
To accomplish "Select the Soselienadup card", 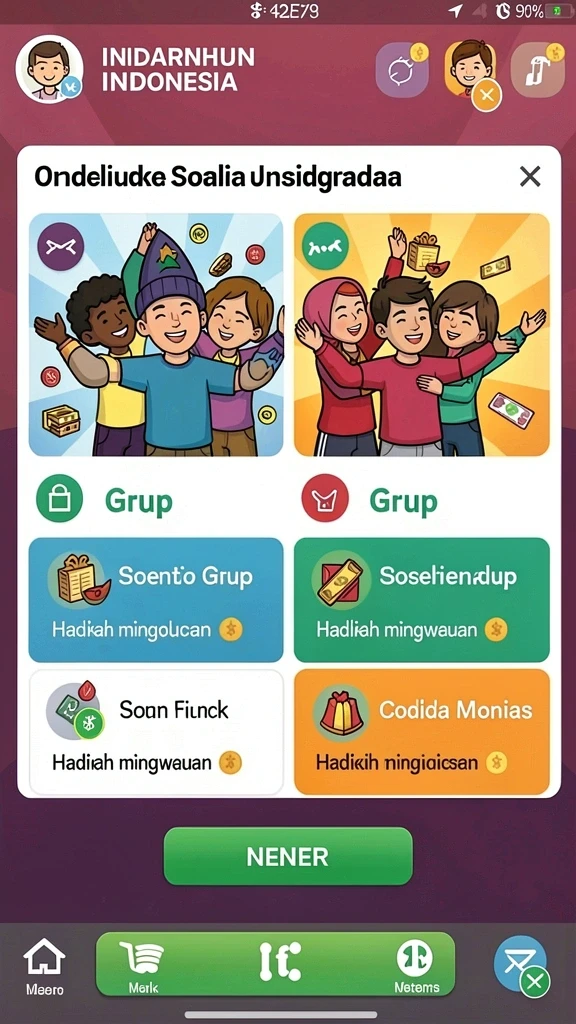I will (x=422, y=600).
